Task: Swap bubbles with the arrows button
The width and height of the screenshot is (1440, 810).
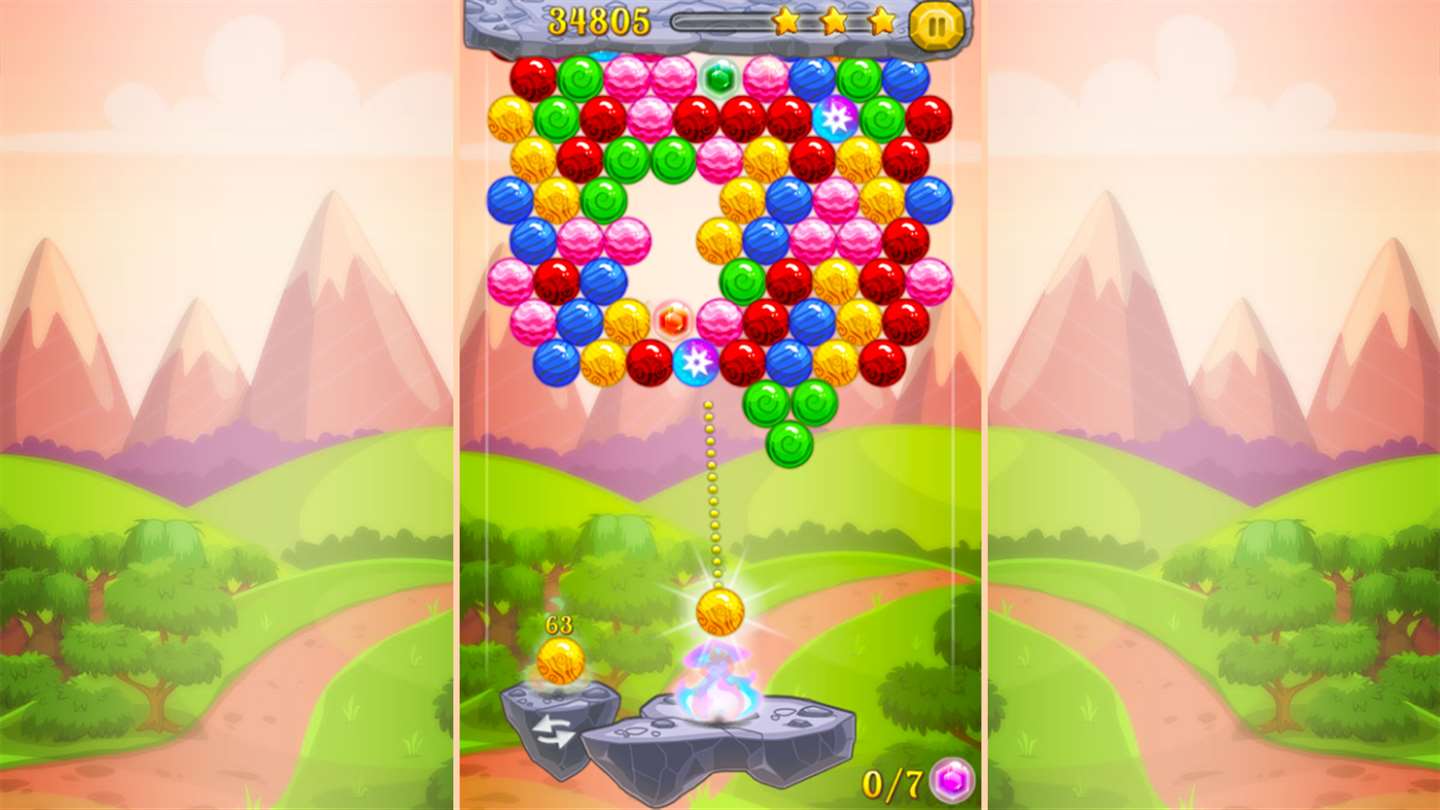Action: click(553, 732)
